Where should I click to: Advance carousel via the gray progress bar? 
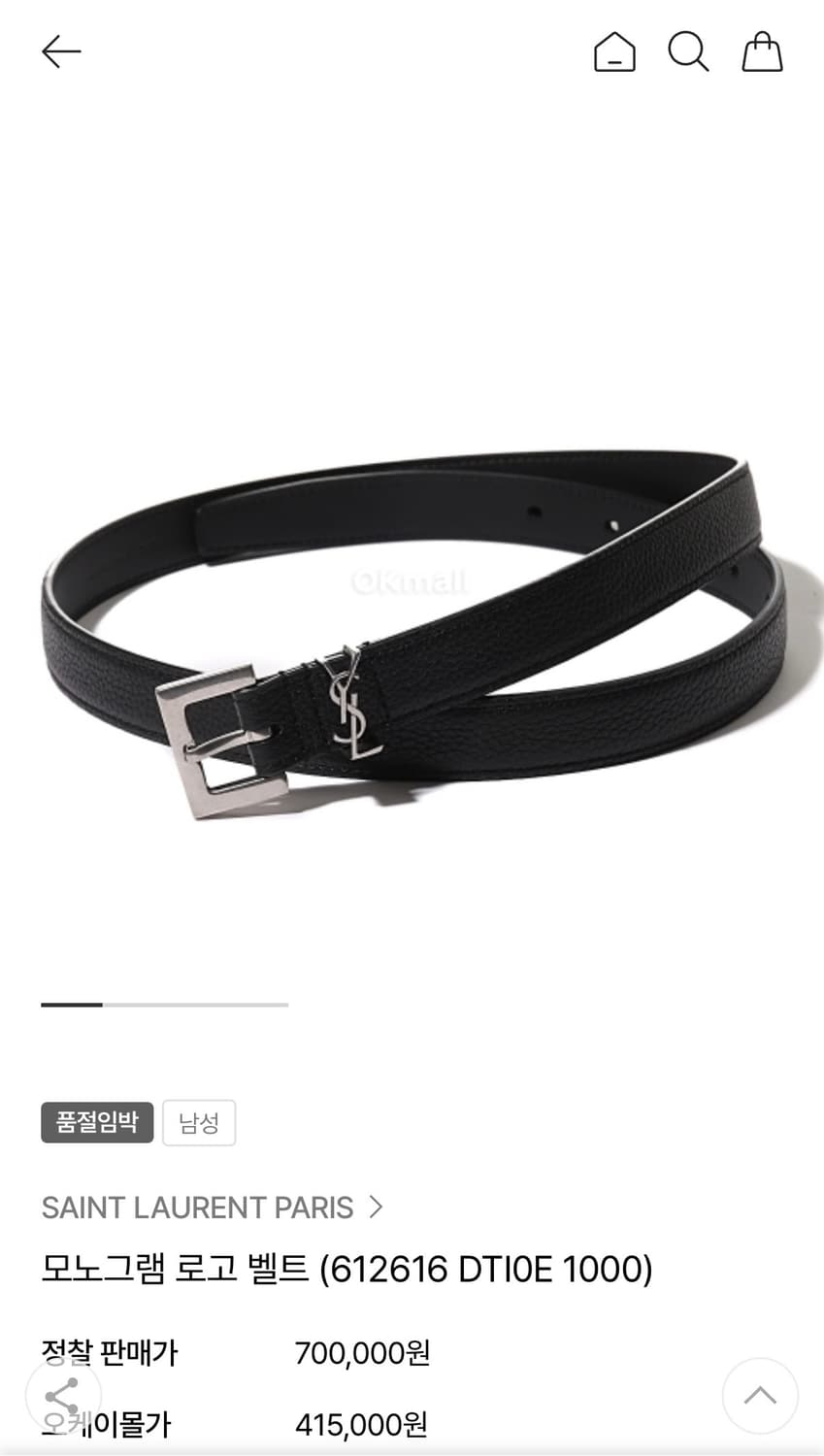click(x=194, y=1006)
